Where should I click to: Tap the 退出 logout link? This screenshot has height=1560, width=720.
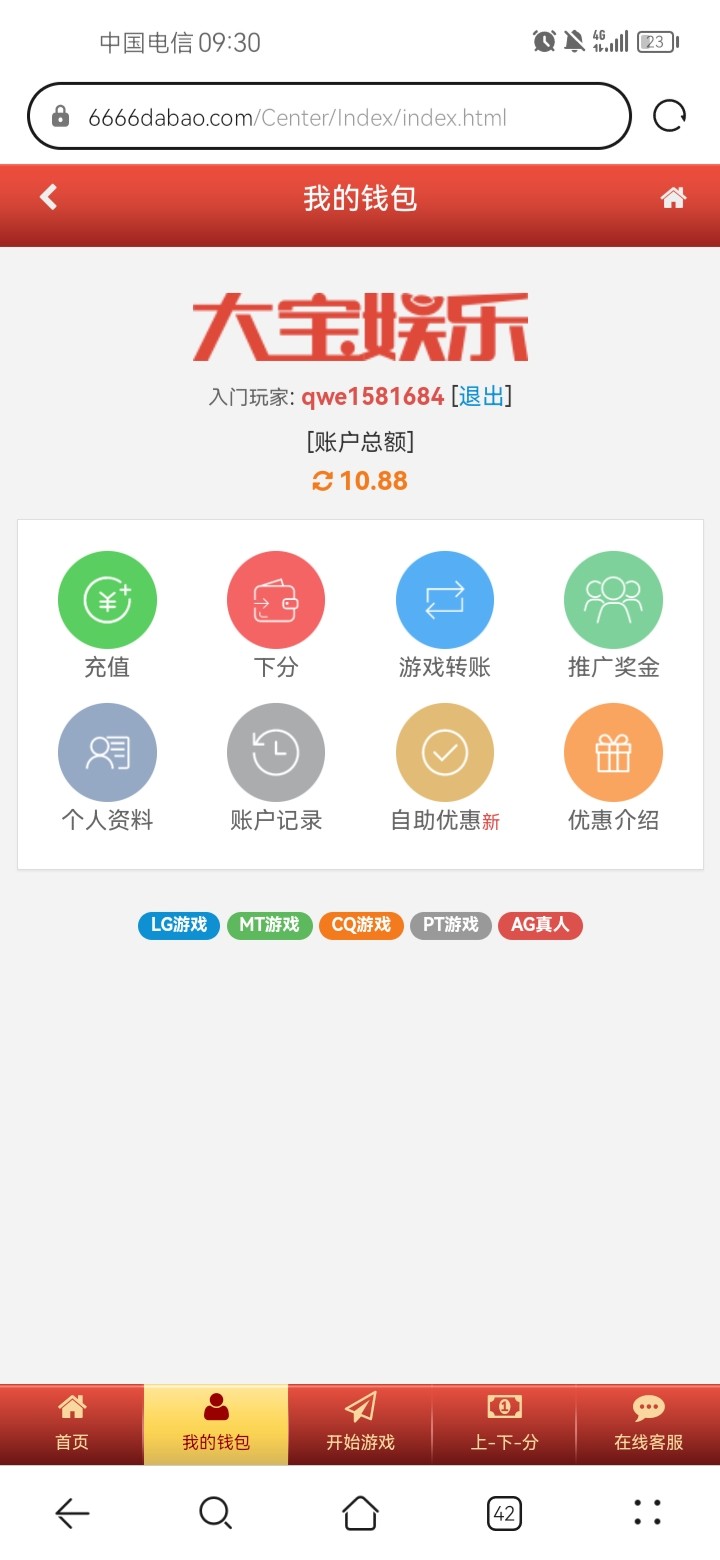coord(481,396)
